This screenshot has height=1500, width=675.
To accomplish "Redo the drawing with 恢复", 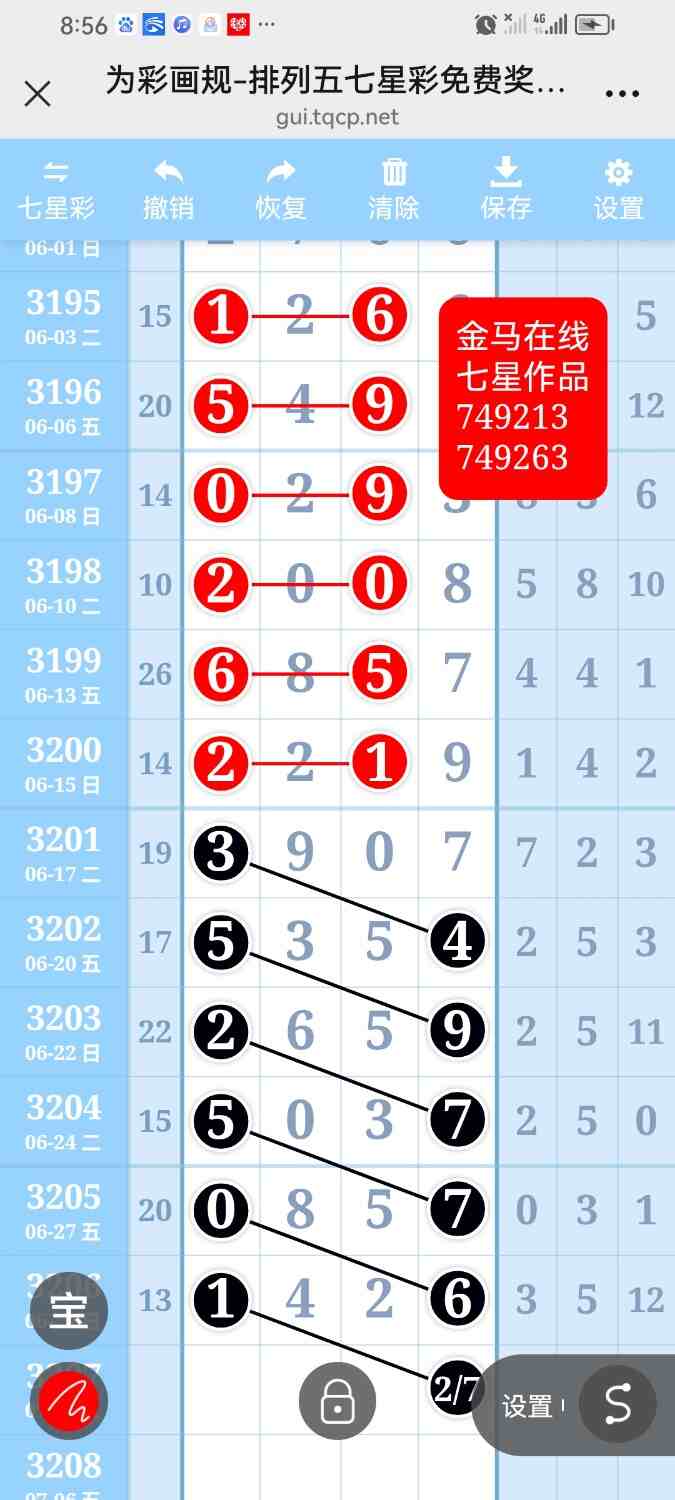I will click(x=281, y=190).
